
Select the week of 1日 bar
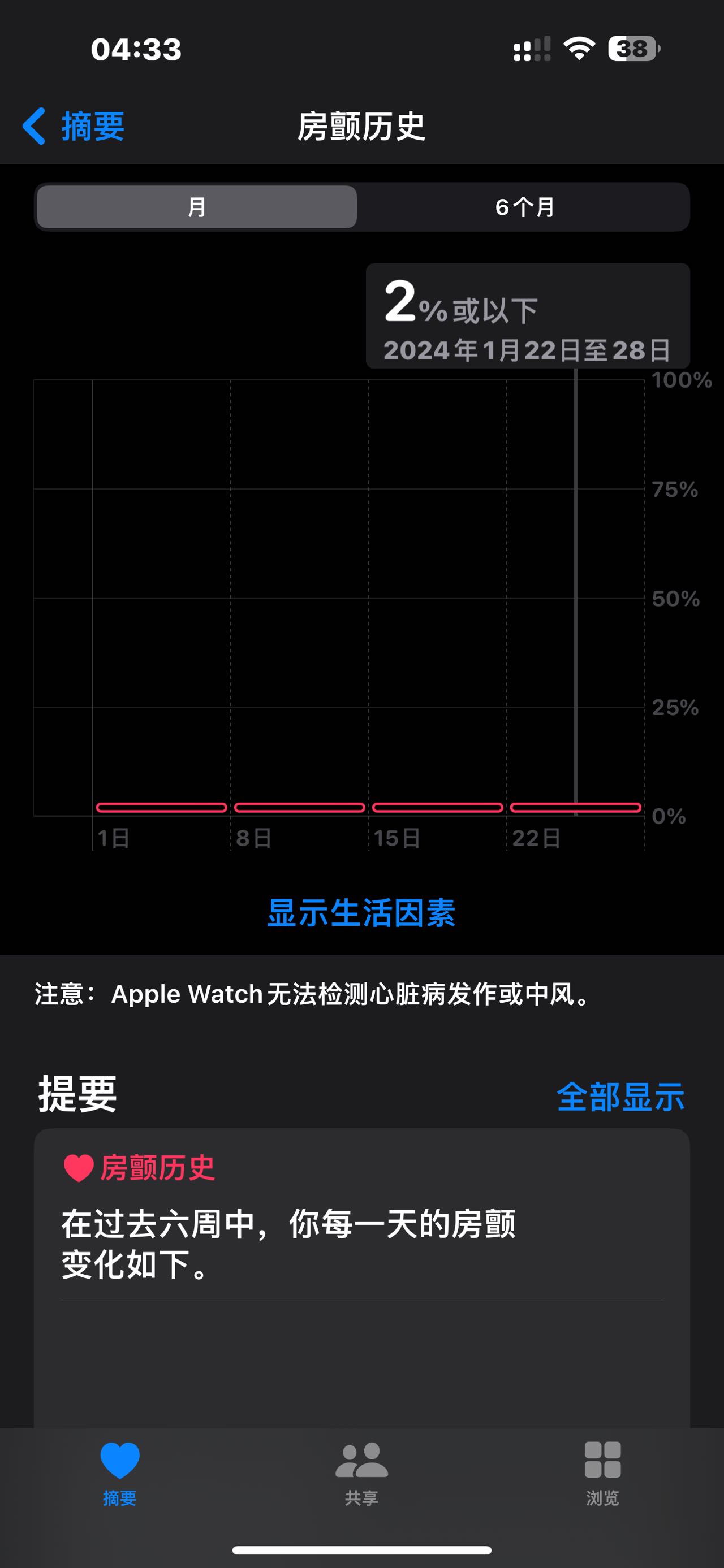pyautogui.click(x=161, y=807)
